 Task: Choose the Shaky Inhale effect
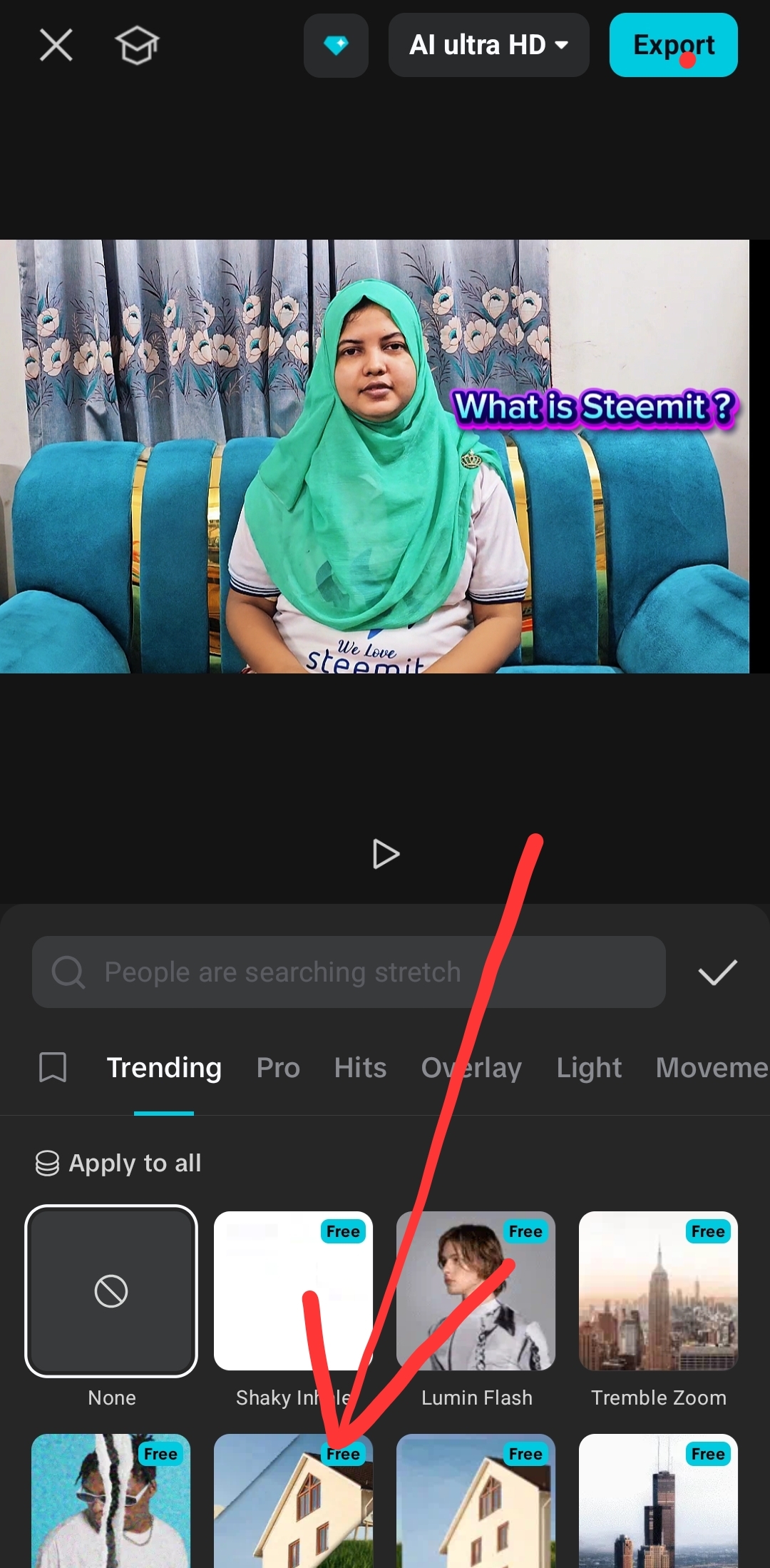tap(294, 1290)
